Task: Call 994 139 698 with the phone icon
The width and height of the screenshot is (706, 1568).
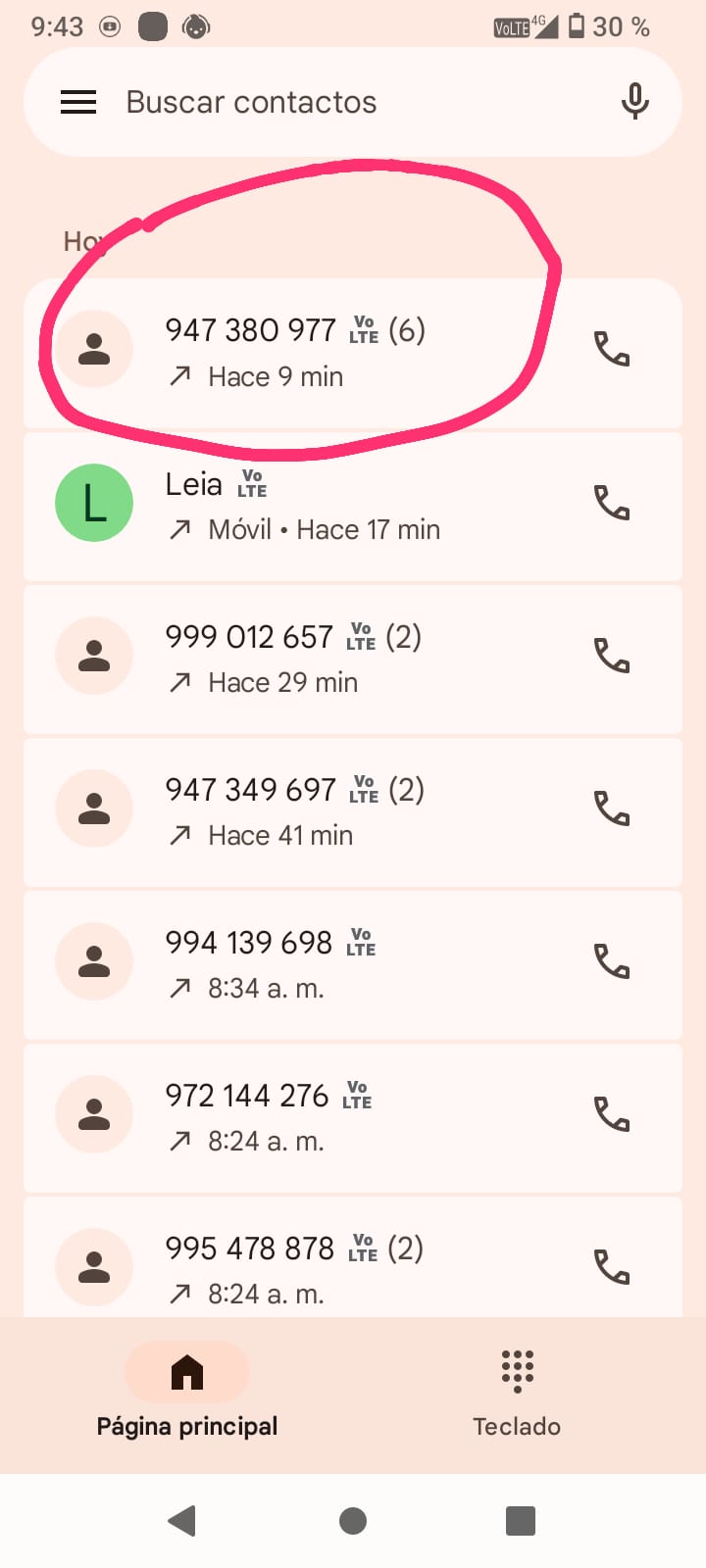Action: coord(612,961)
